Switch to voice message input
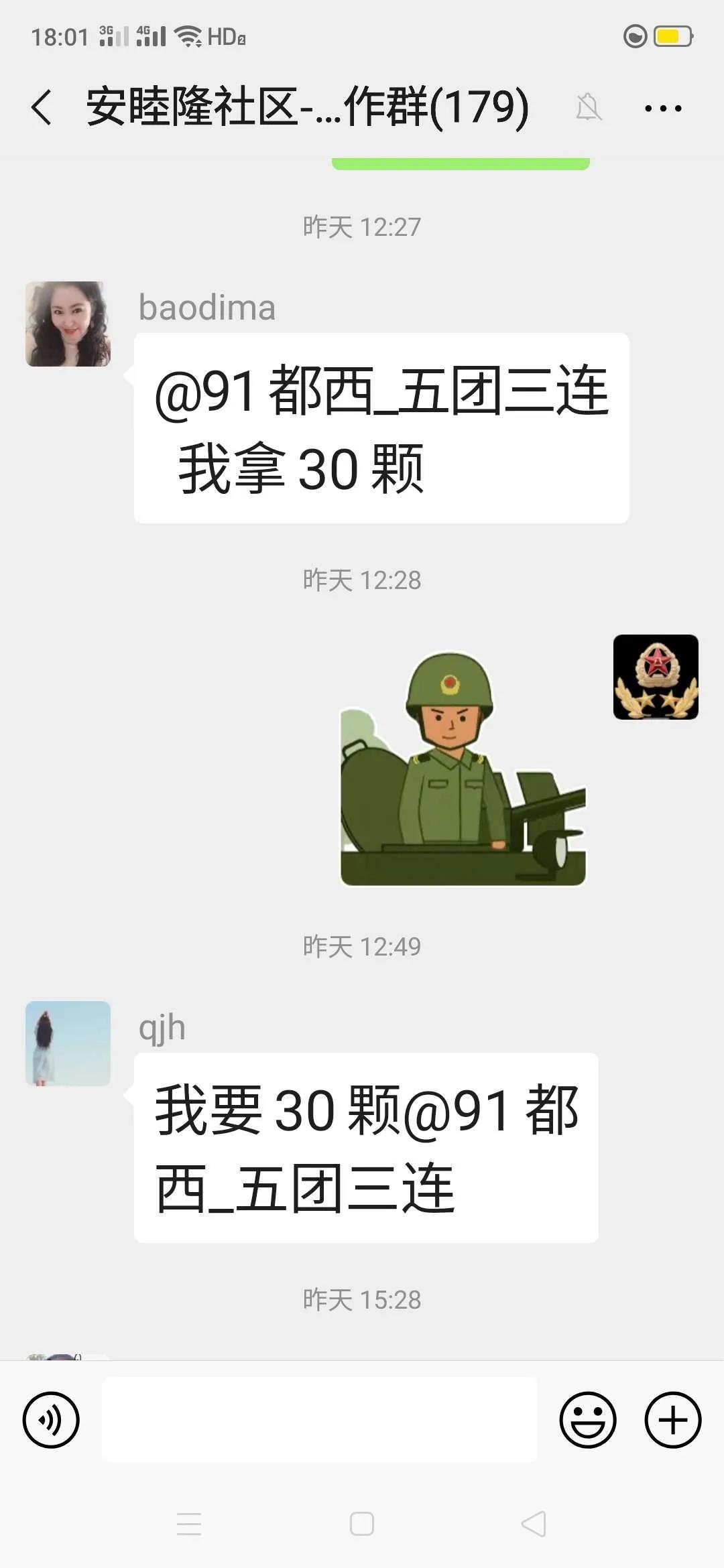 pos(51,1420)
